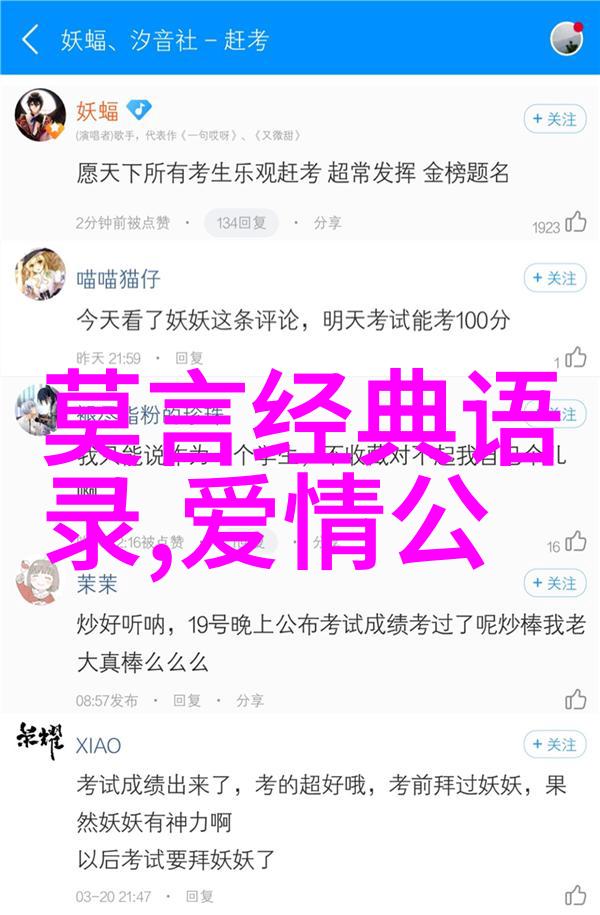Reply to 喵喵猫仔's comment
The height and width of the screenshot is (915, 600).
(188, 357)
